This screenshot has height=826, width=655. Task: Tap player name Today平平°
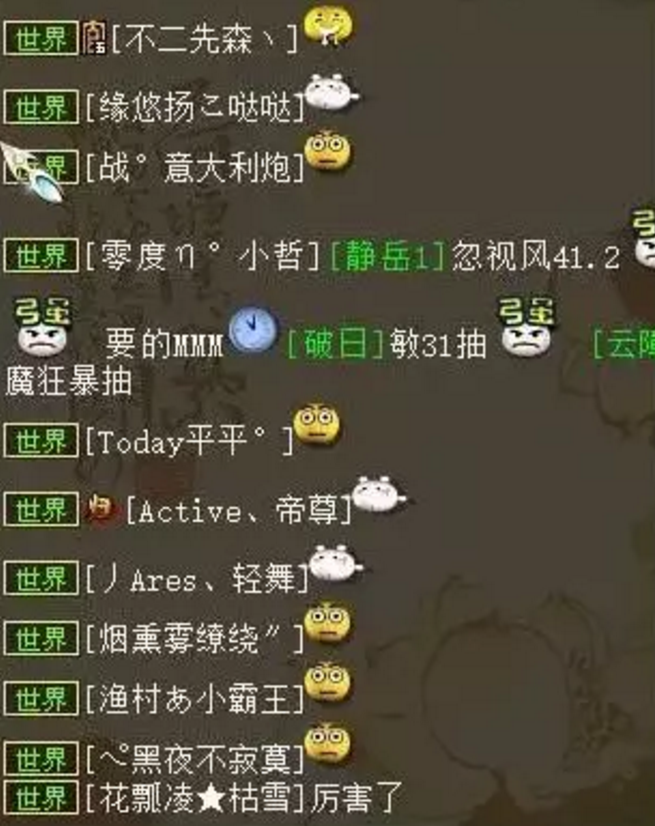point(190,441)
